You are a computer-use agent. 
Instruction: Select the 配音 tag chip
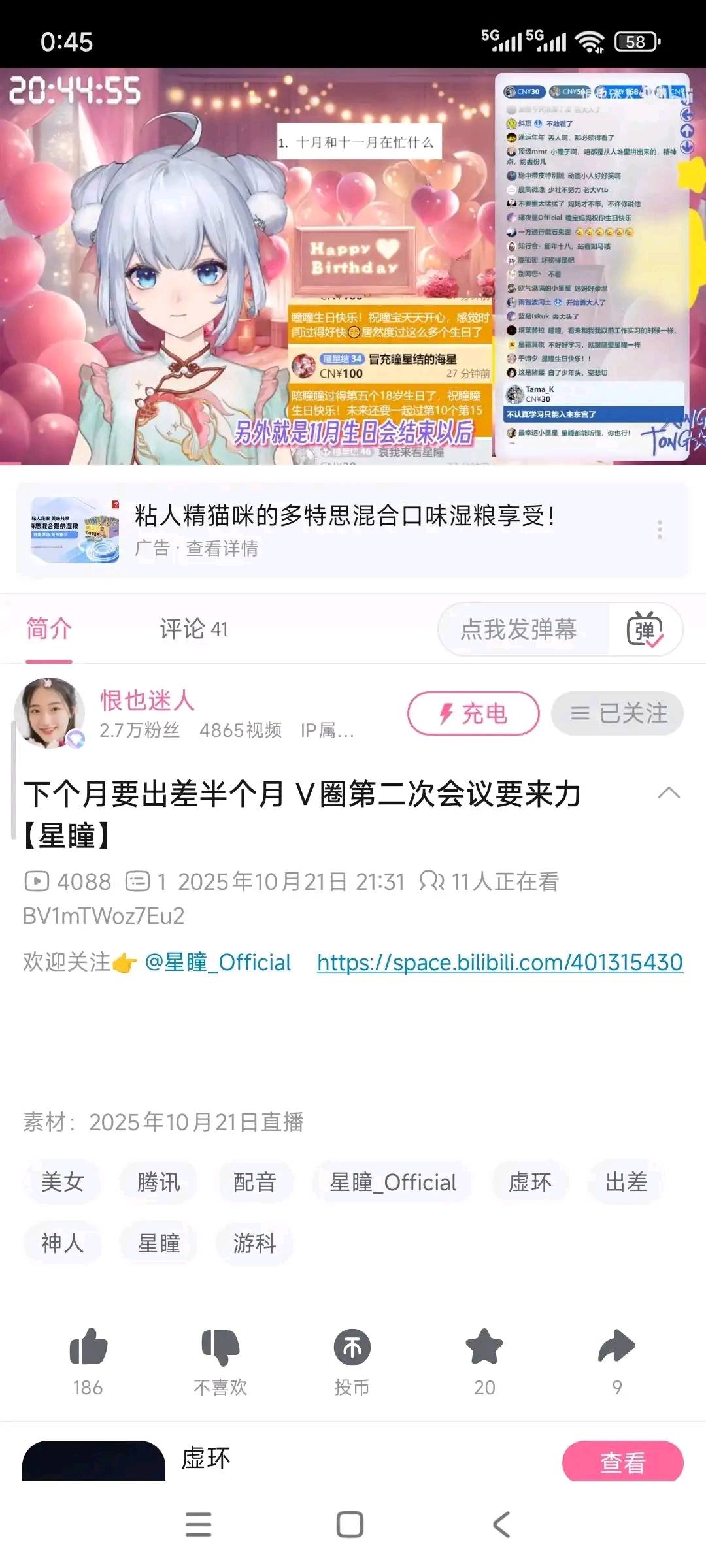254,1182
